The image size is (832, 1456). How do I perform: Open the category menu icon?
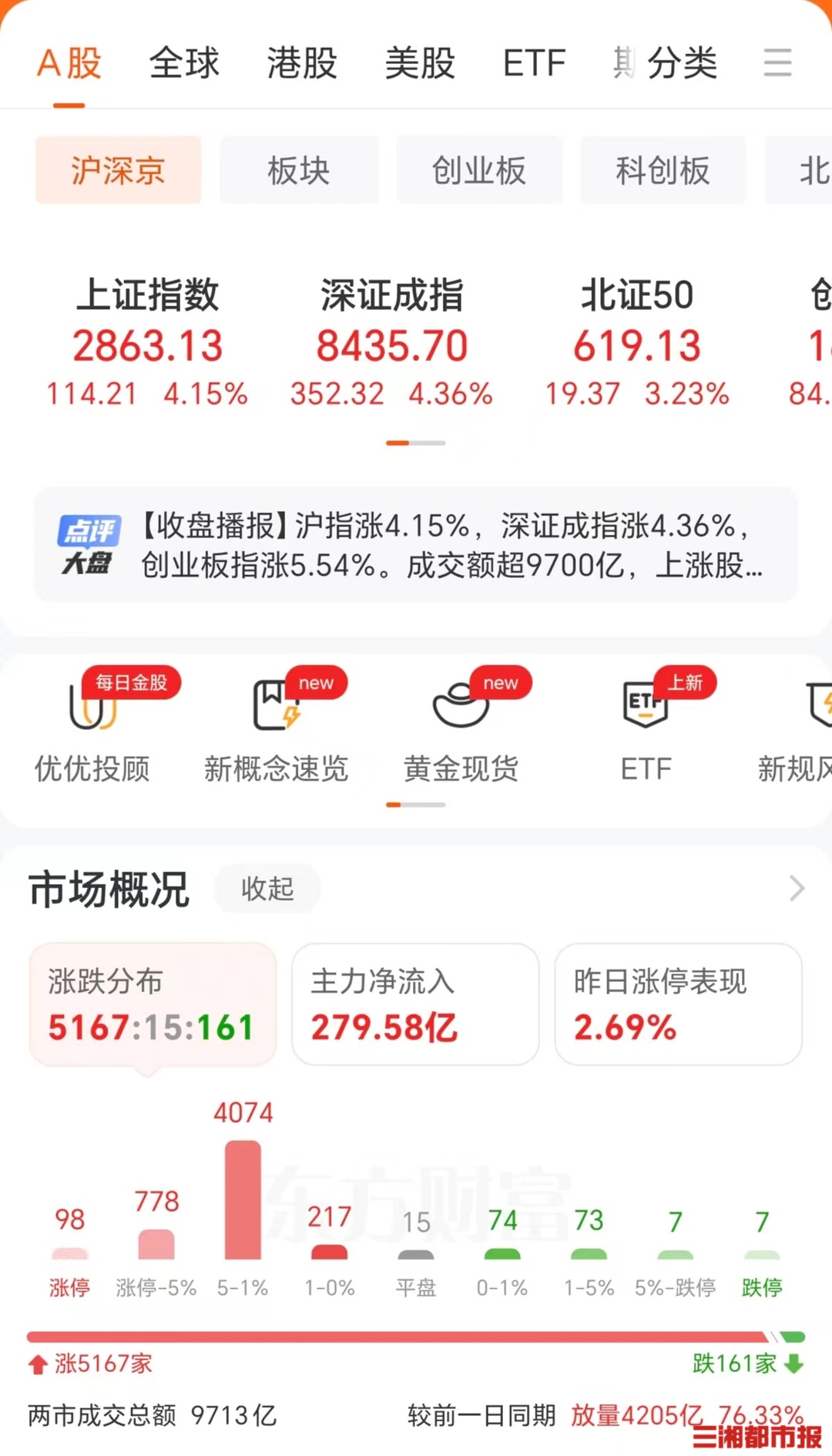(x=777, y=62)
